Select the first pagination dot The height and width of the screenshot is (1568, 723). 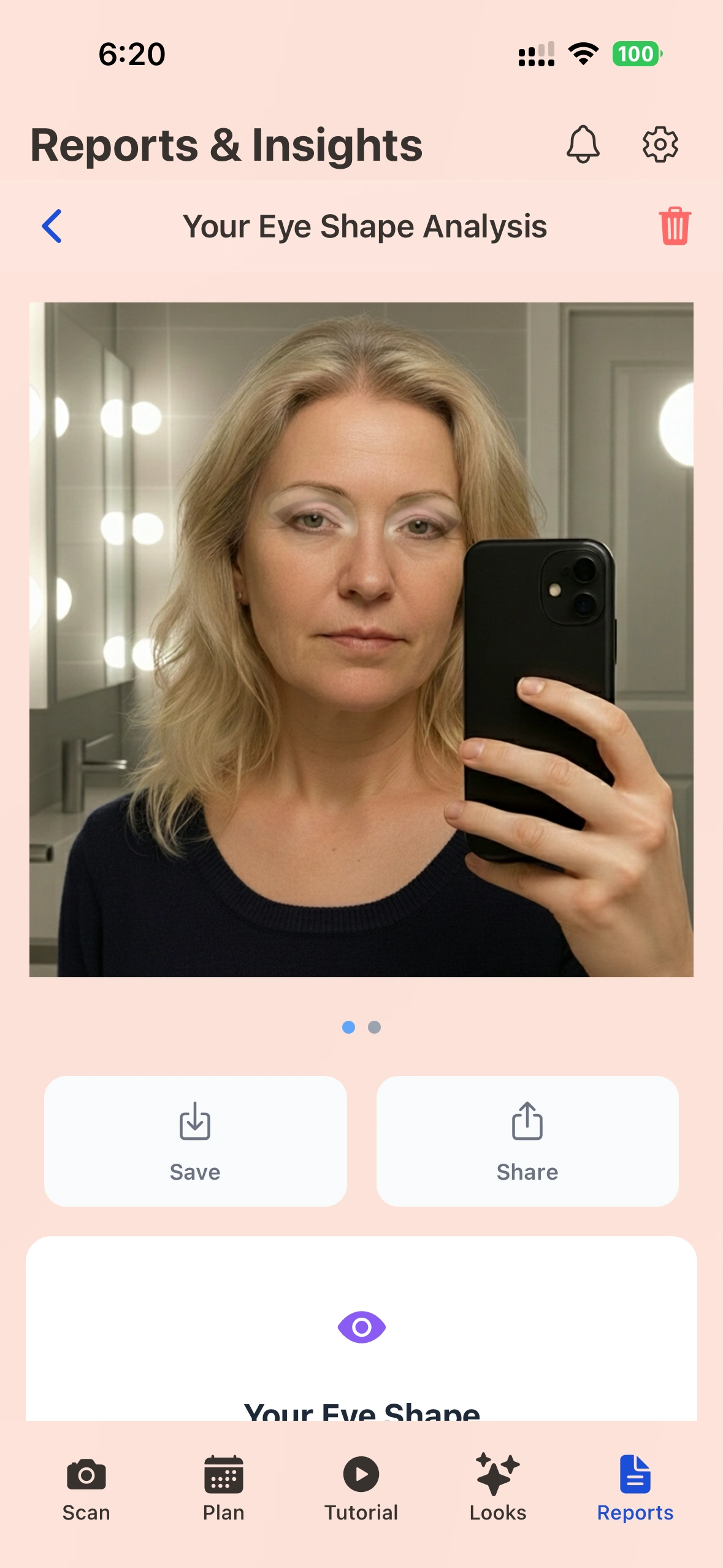pos(348,1027)
